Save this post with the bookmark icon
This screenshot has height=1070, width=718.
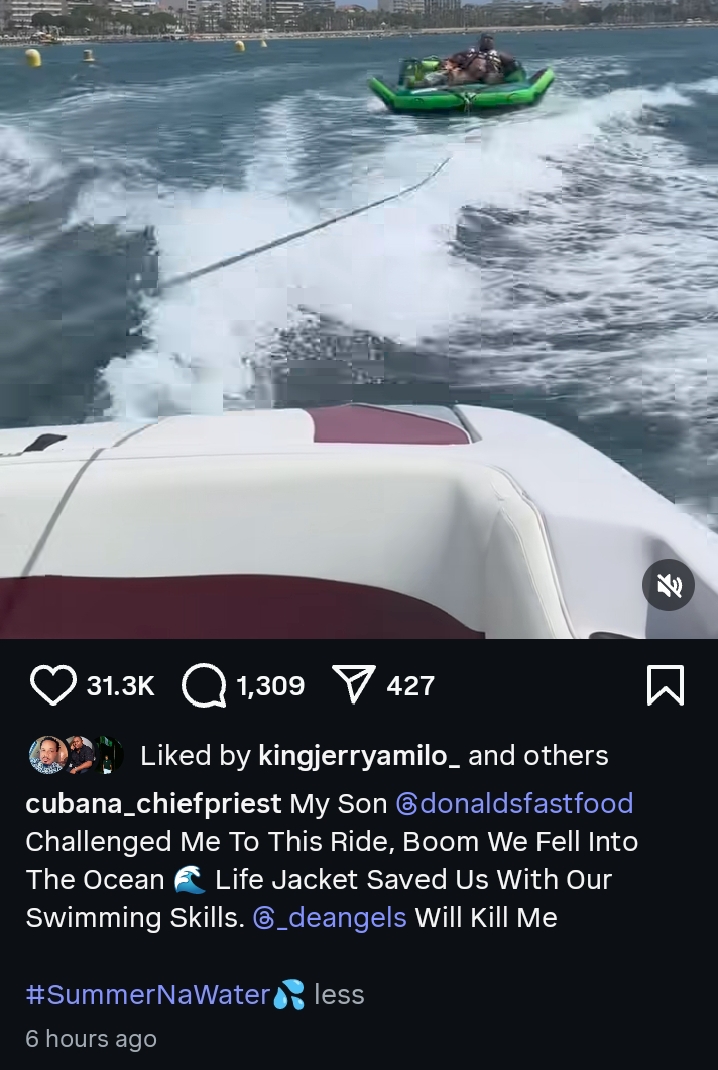[x=665, y=686]
